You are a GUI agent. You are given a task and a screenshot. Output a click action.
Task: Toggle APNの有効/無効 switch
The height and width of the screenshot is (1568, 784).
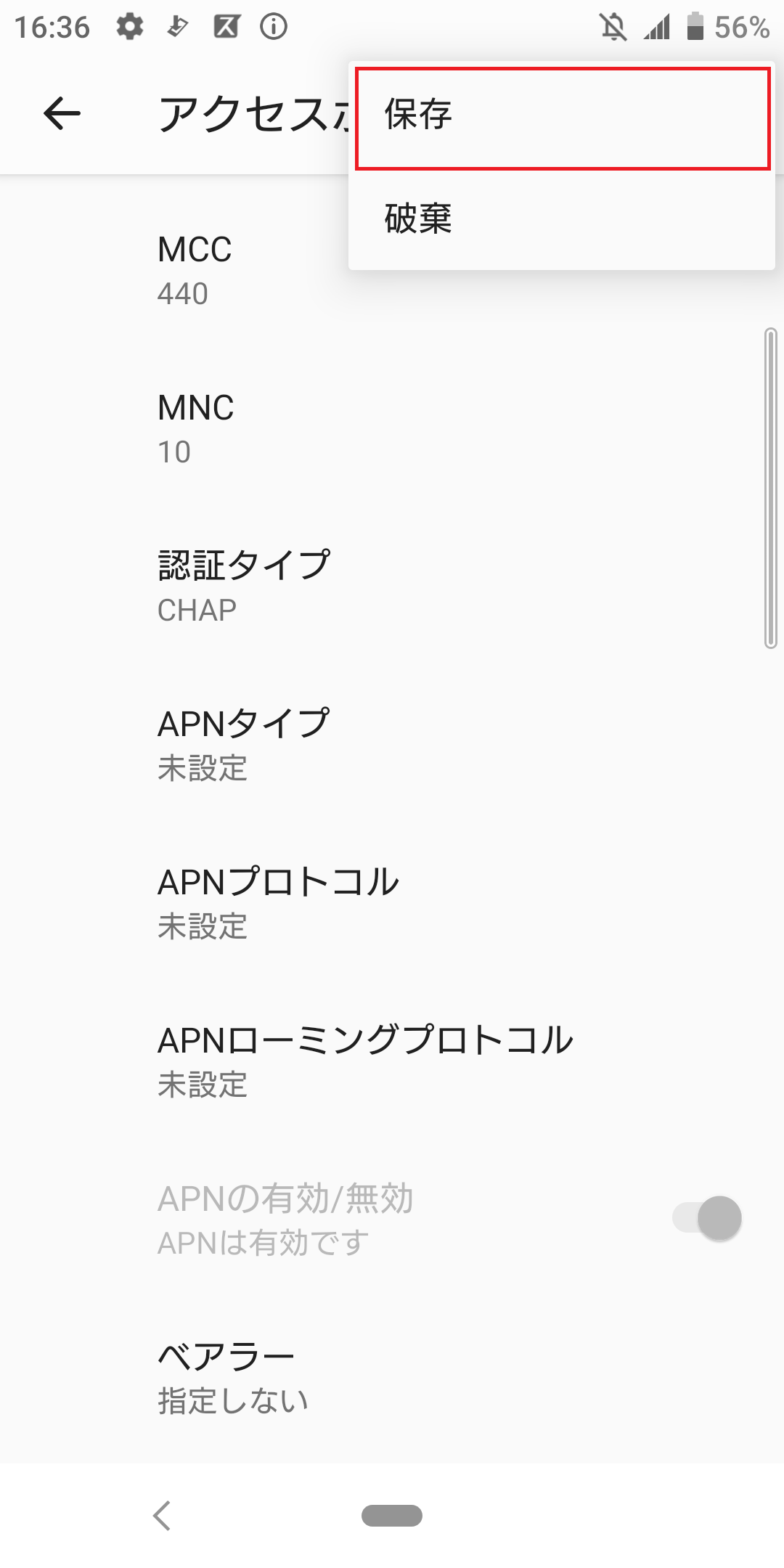click(x=707, y=1218)
